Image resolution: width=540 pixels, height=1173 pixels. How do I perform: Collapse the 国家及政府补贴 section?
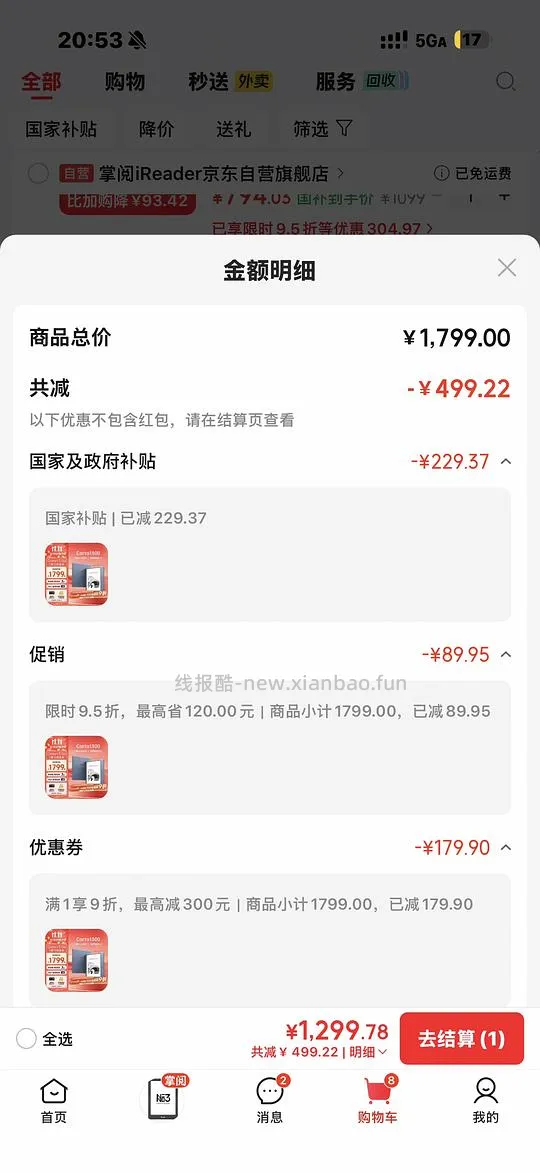tap(506, 462)
